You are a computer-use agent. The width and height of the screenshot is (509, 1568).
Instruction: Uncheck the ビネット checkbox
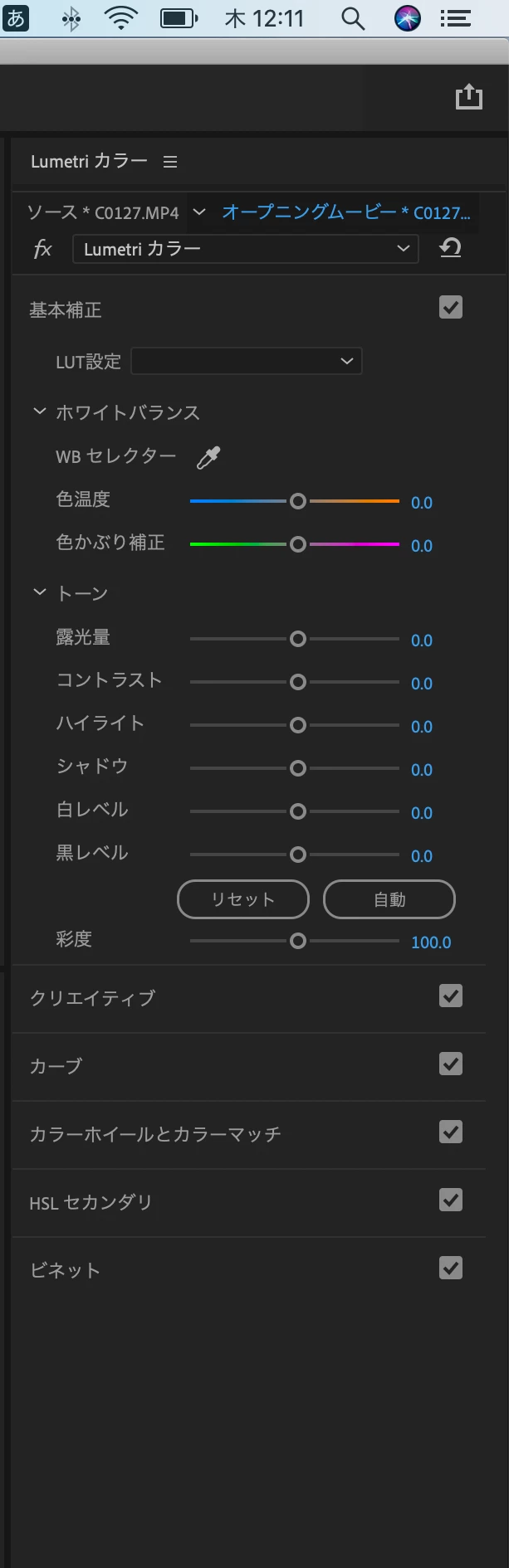(x=451, y=1268)
